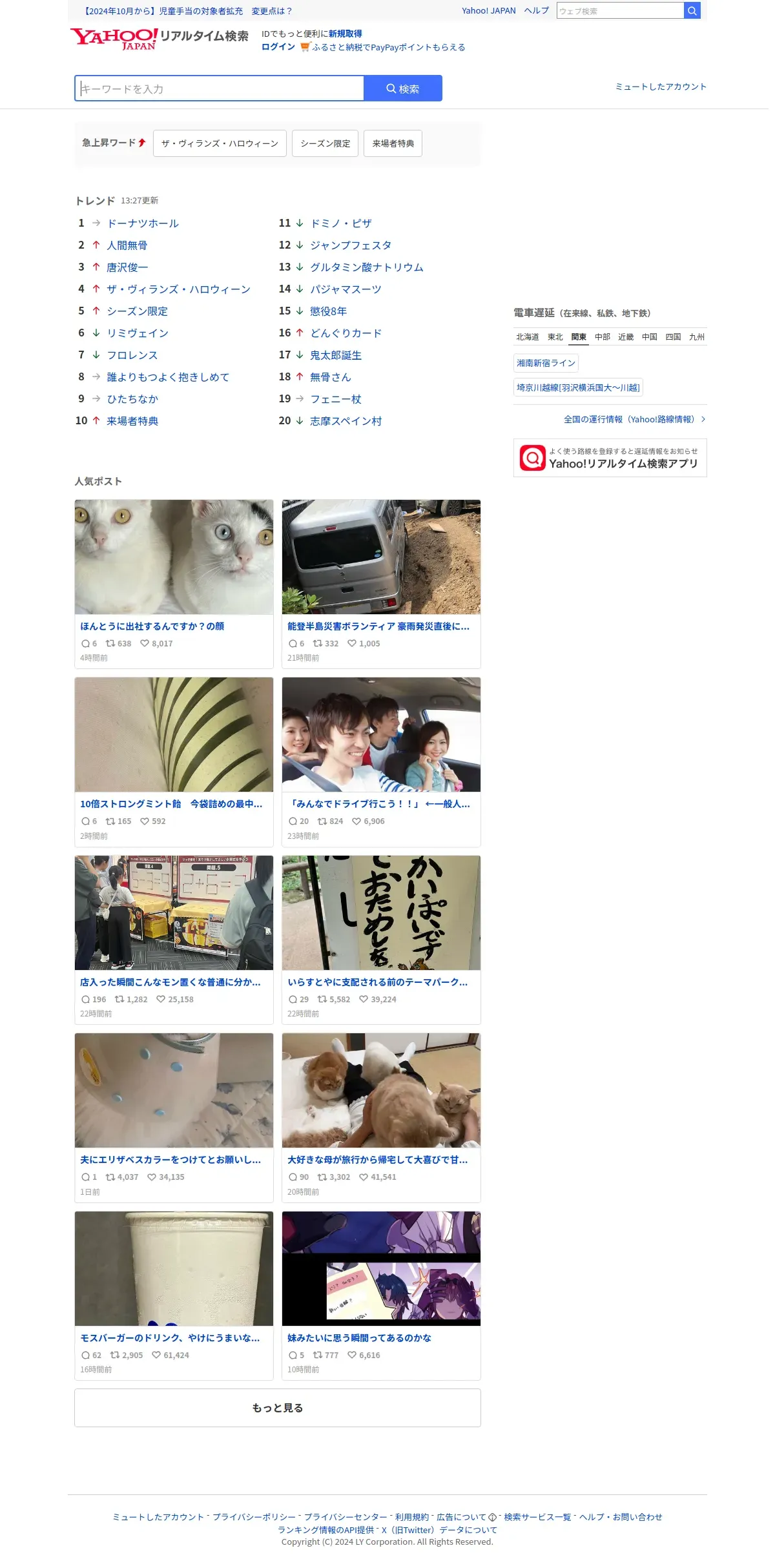
Task: Tap the blue 検索 button
Action: [x=403, y=88]
